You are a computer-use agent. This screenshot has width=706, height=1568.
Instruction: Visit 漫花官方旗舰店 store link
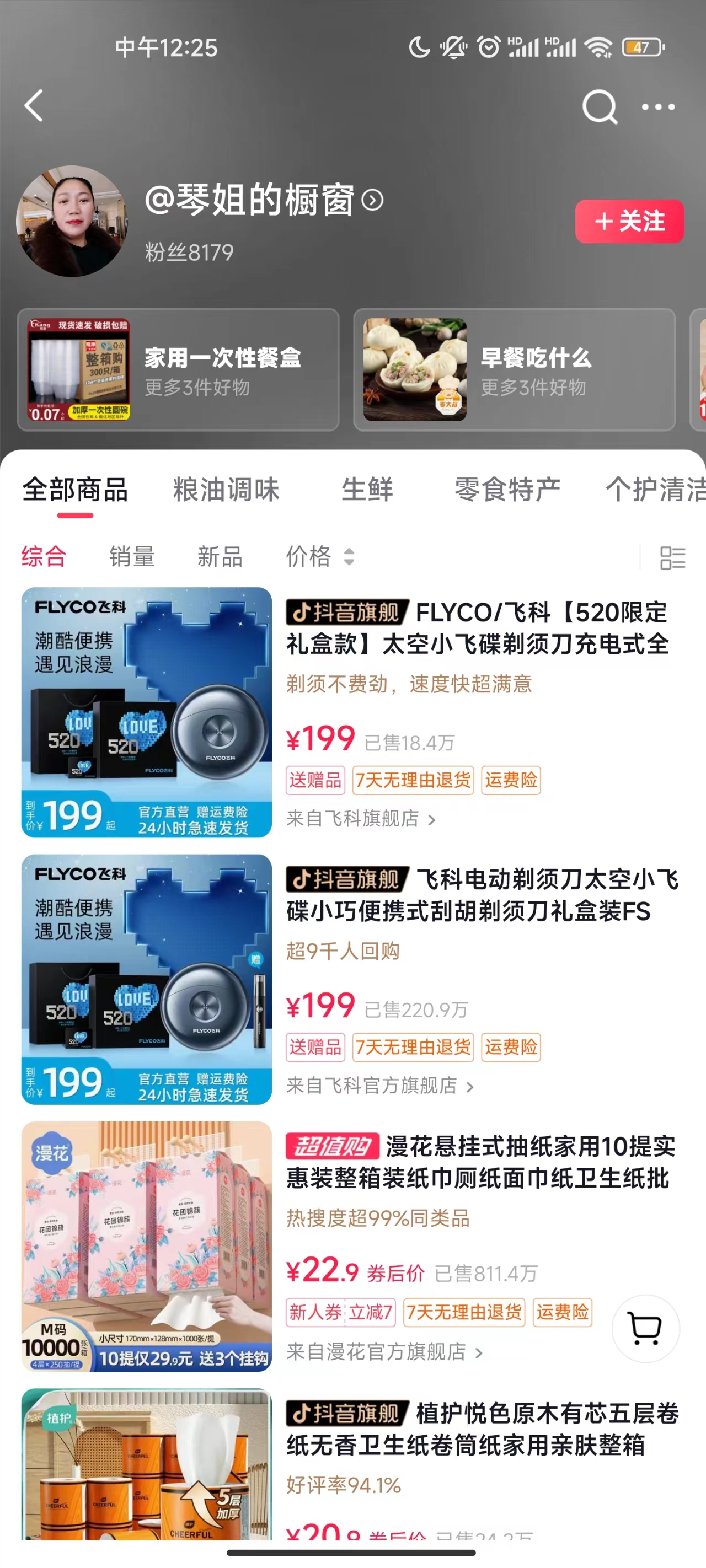(384, 1352)
